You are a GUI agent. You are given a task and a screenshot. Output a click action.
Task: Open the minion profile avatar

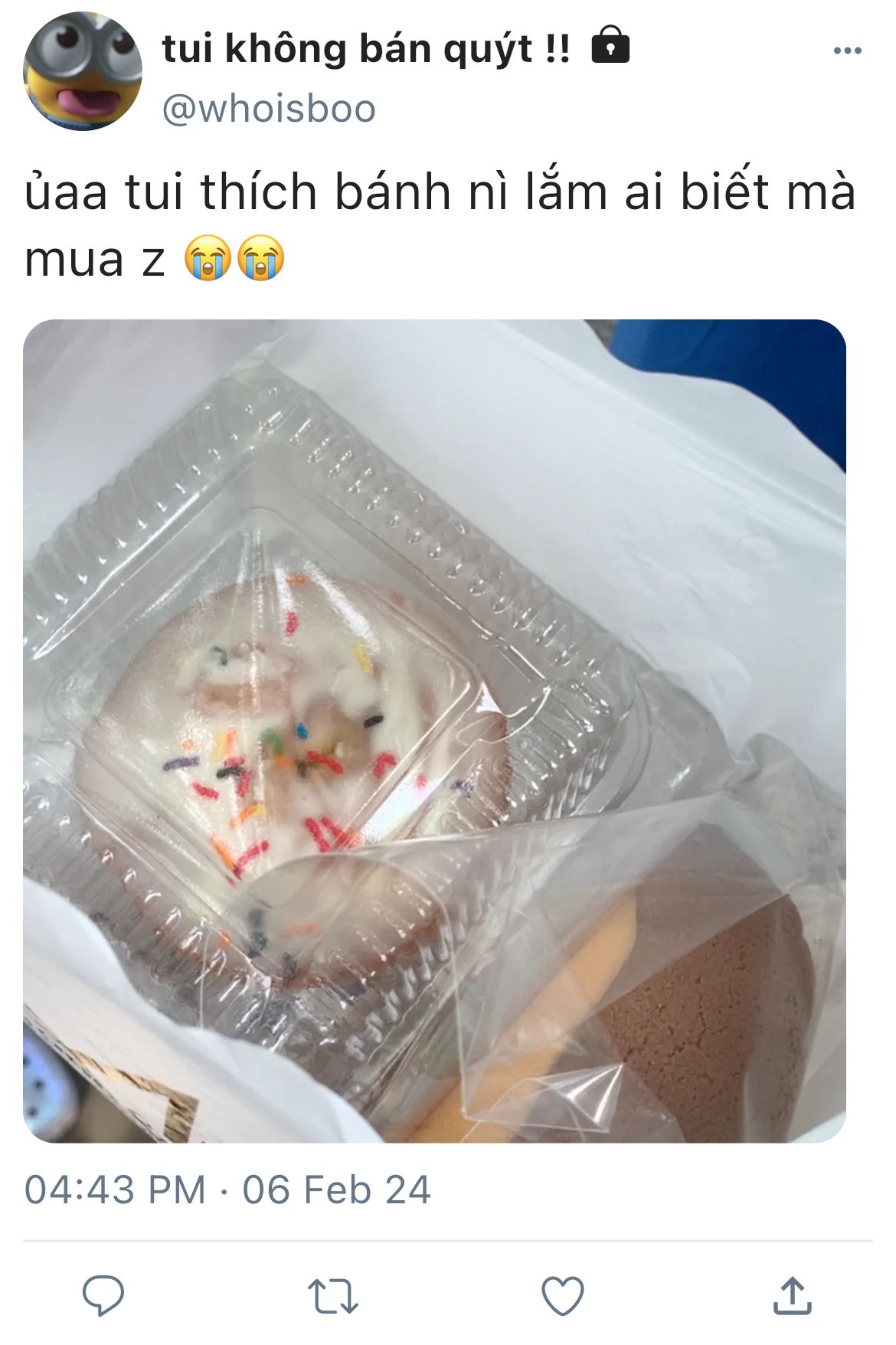pyautogui.click(x=83, y=71)
